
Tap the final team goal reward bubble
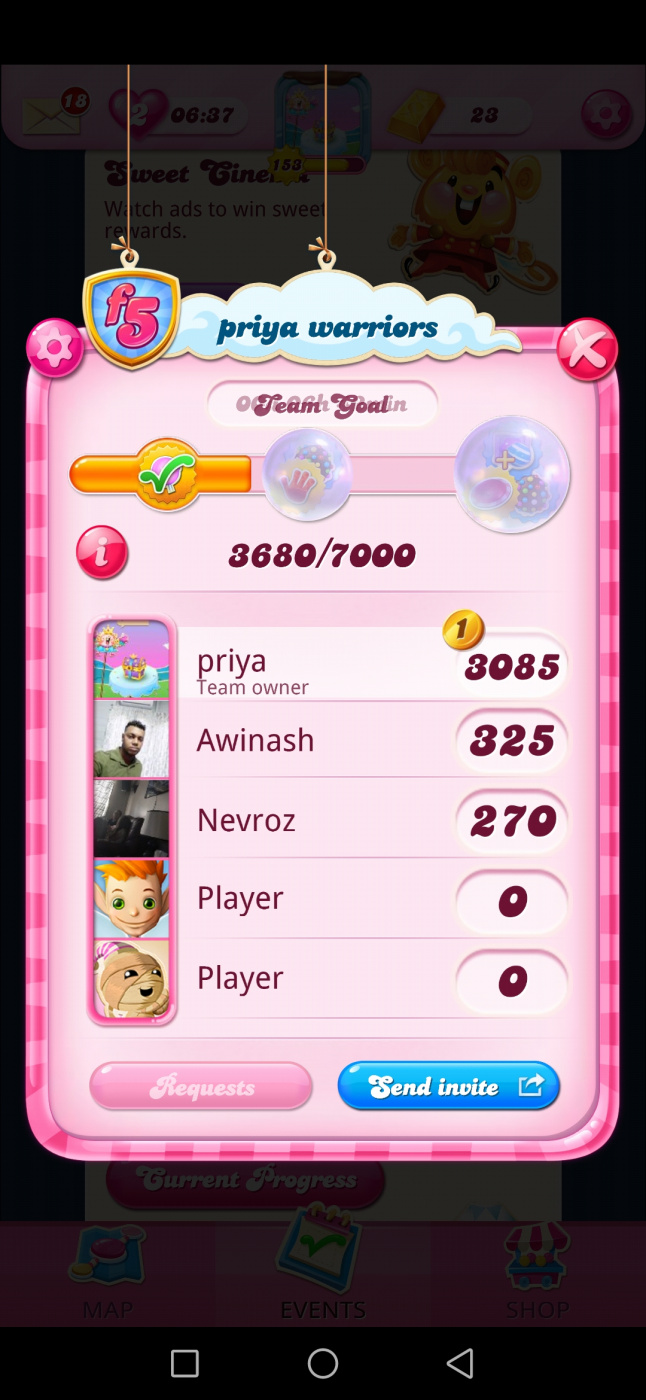click(x=512, y=475)
